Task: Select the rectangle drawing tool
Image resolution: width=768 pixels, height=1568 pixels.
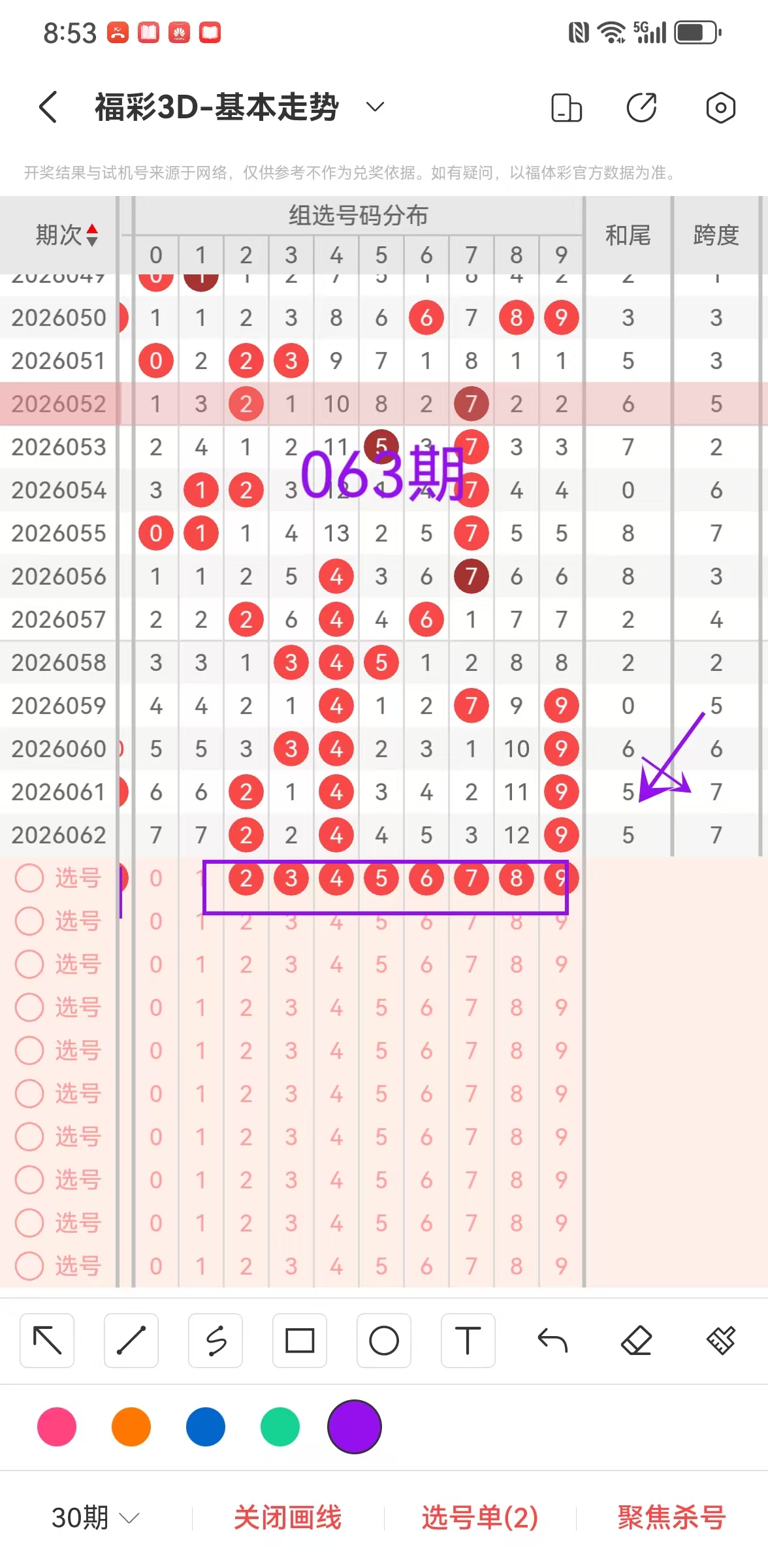Action: point(300,1341)
